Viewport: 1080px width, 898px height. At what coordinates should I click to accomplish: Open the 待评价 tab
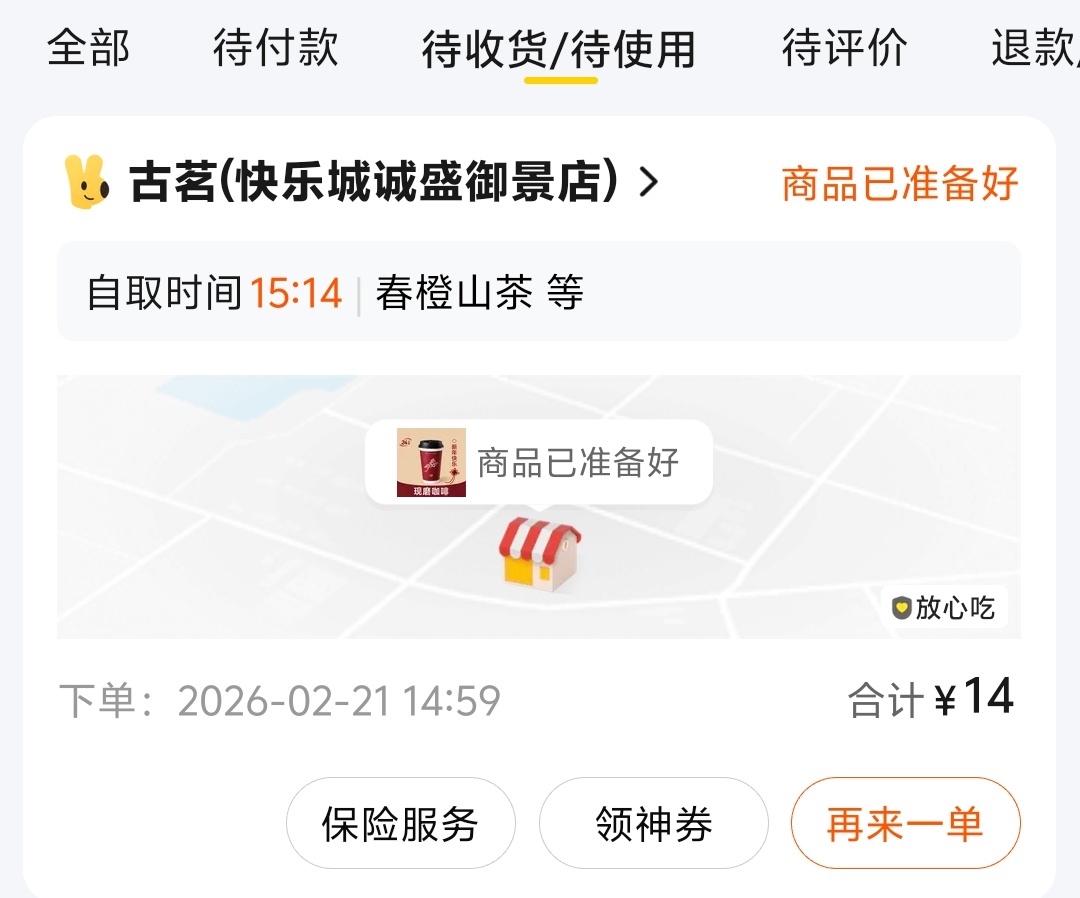pyautogui.click(x=844, y=48)
